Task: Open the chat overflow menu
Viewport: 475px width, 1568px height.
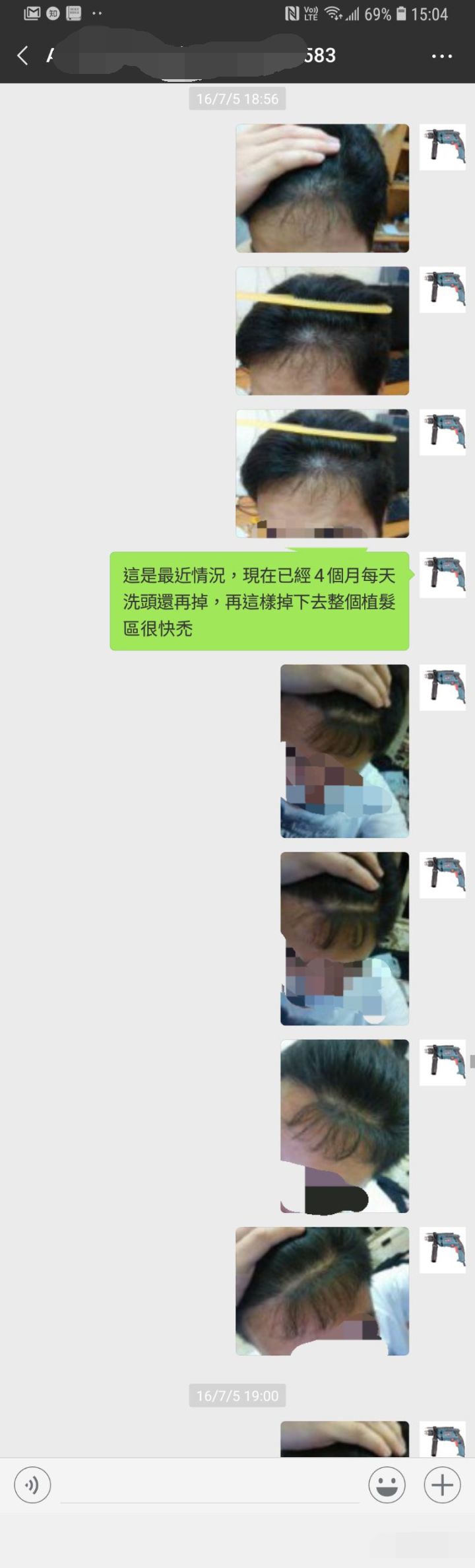Action: 441,56
